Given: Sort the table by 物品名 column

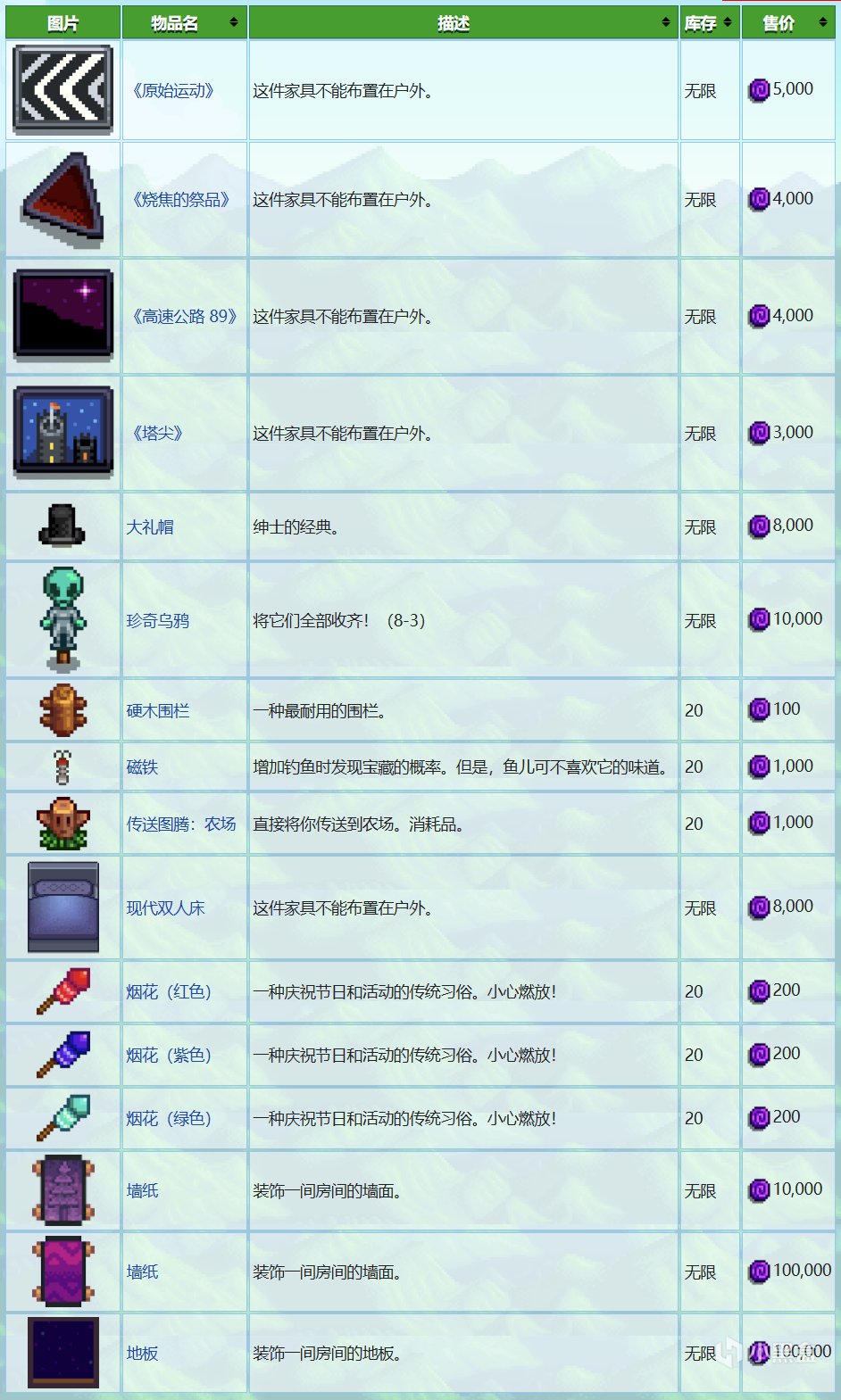Looking at the screenshot, I should tap(184, 23).
